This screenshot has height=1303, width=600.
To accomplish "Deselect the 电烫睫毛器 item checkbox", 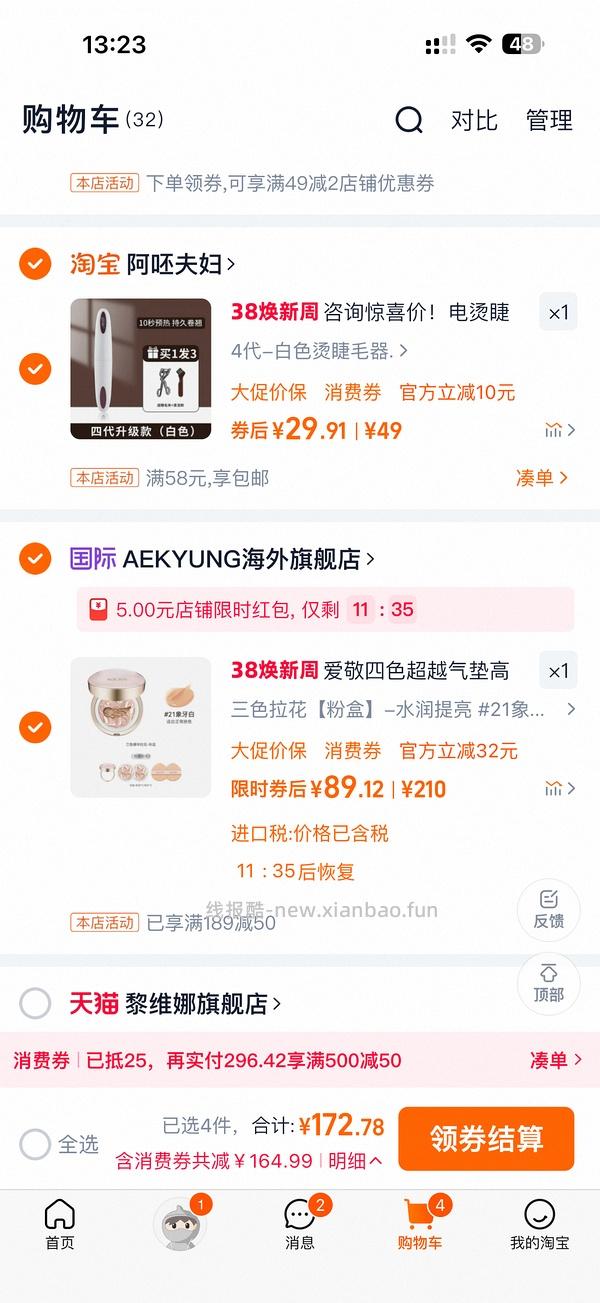I will pyautogui.click(x=35, y=368).
